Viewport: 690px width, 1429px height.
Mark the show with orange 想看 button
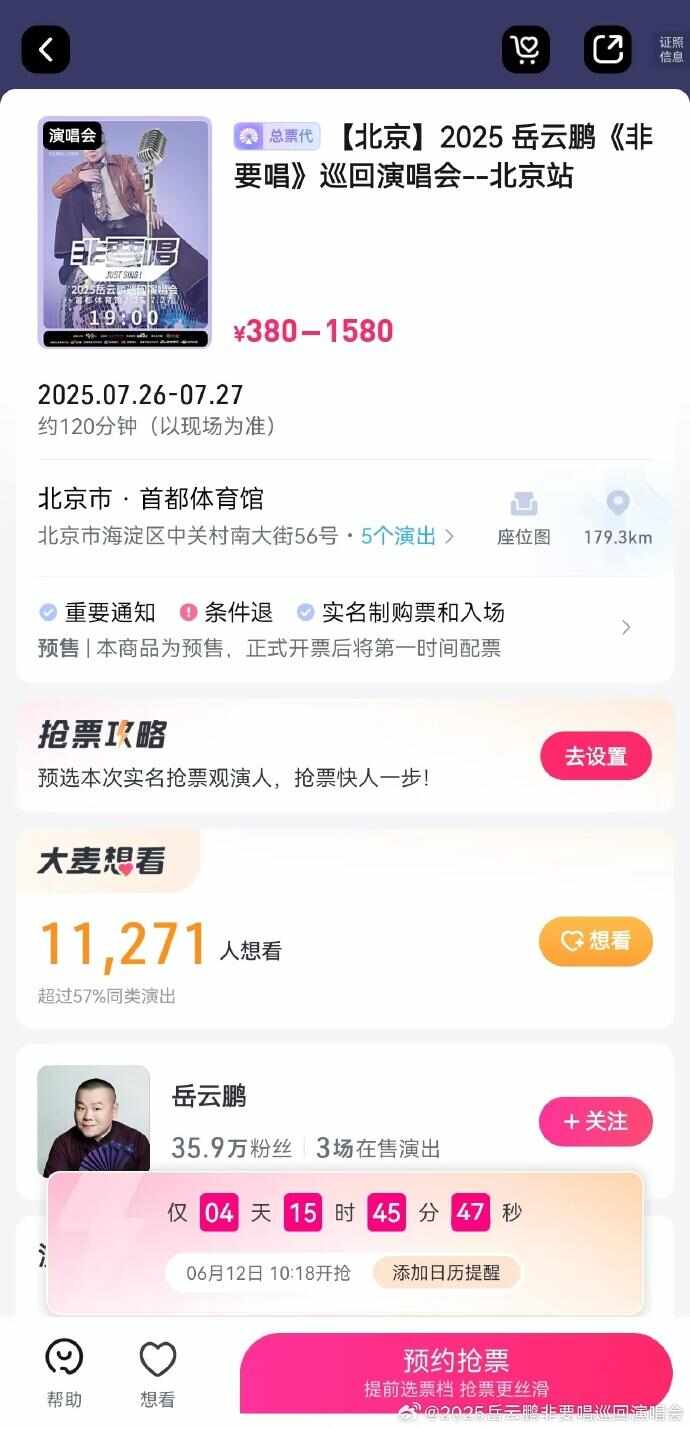(596, 941)
